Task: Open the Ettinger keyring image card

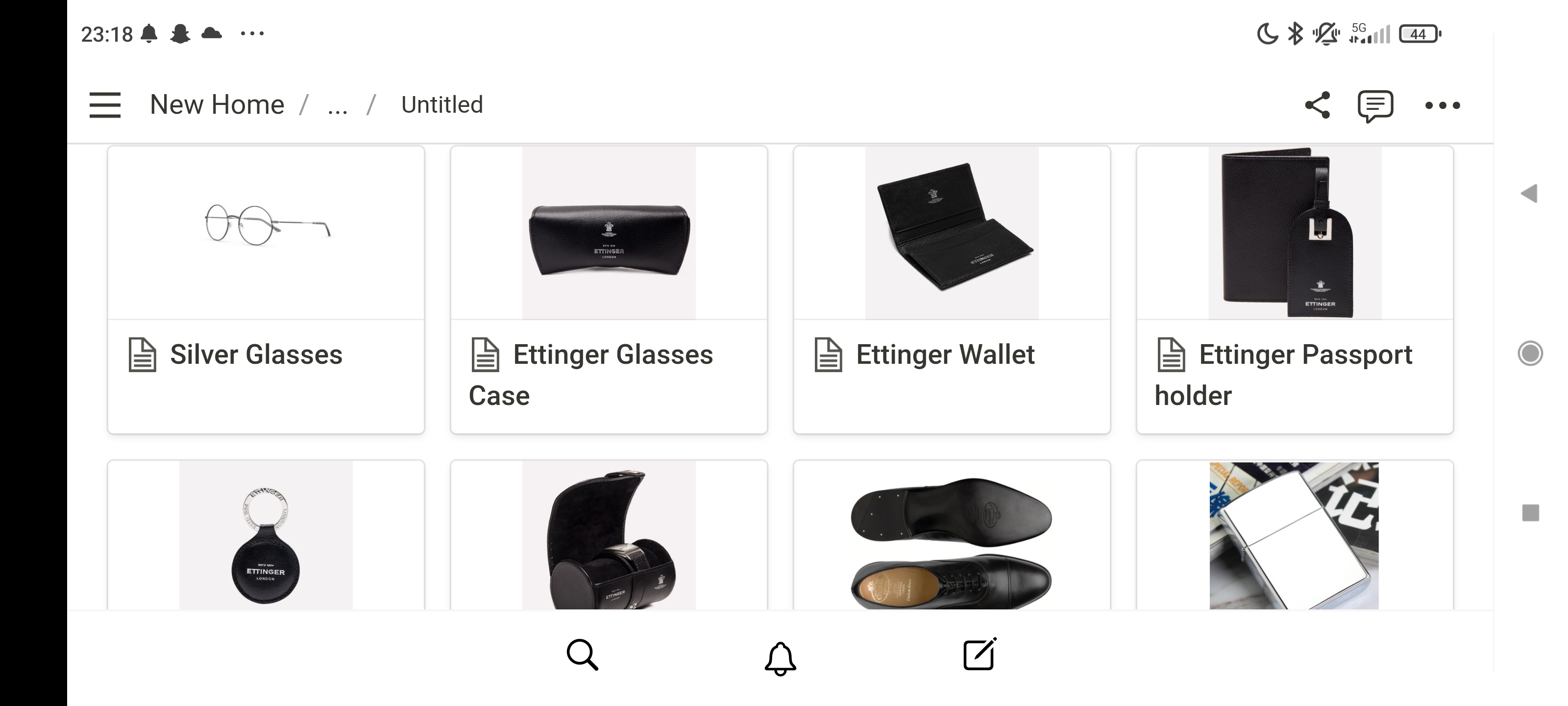Action: click(x=266, y=536)
